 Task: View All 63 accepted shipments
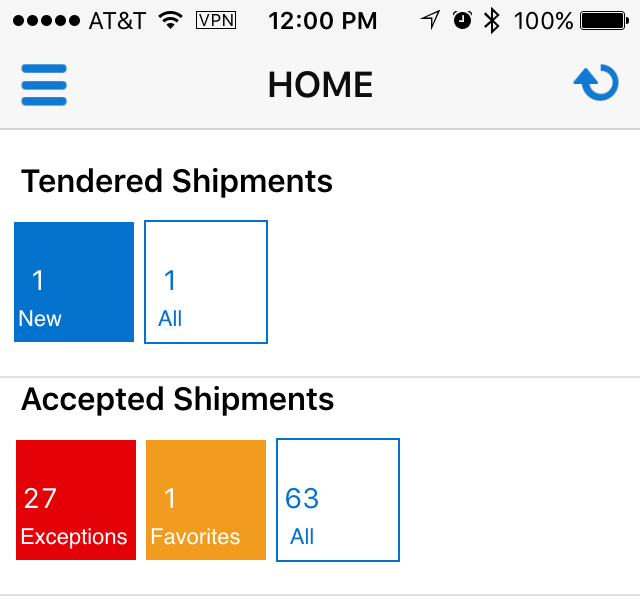click(338, 500)
